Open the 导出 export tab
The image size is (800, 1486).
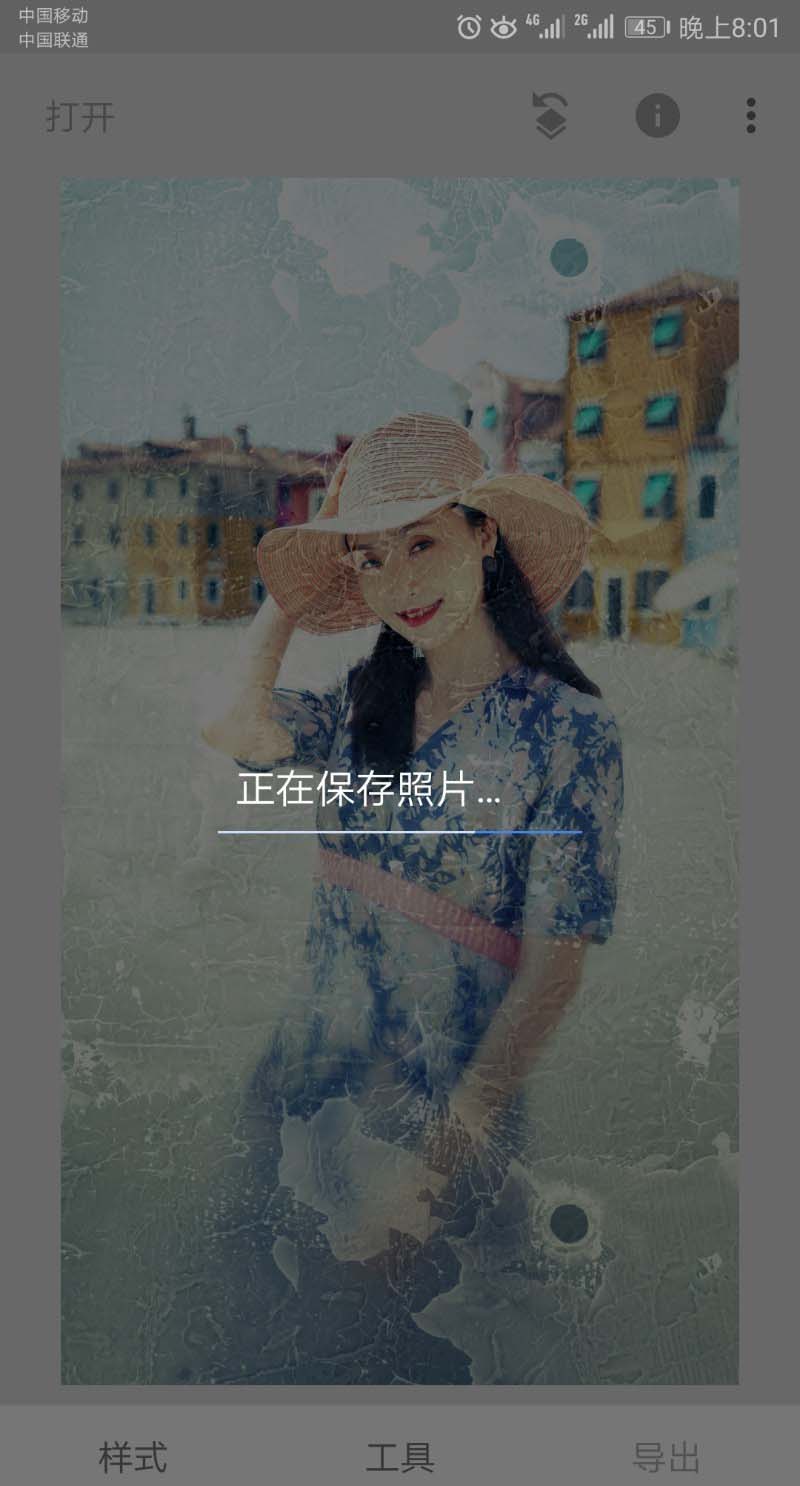pyautogui.click(x=666, y=1456)
